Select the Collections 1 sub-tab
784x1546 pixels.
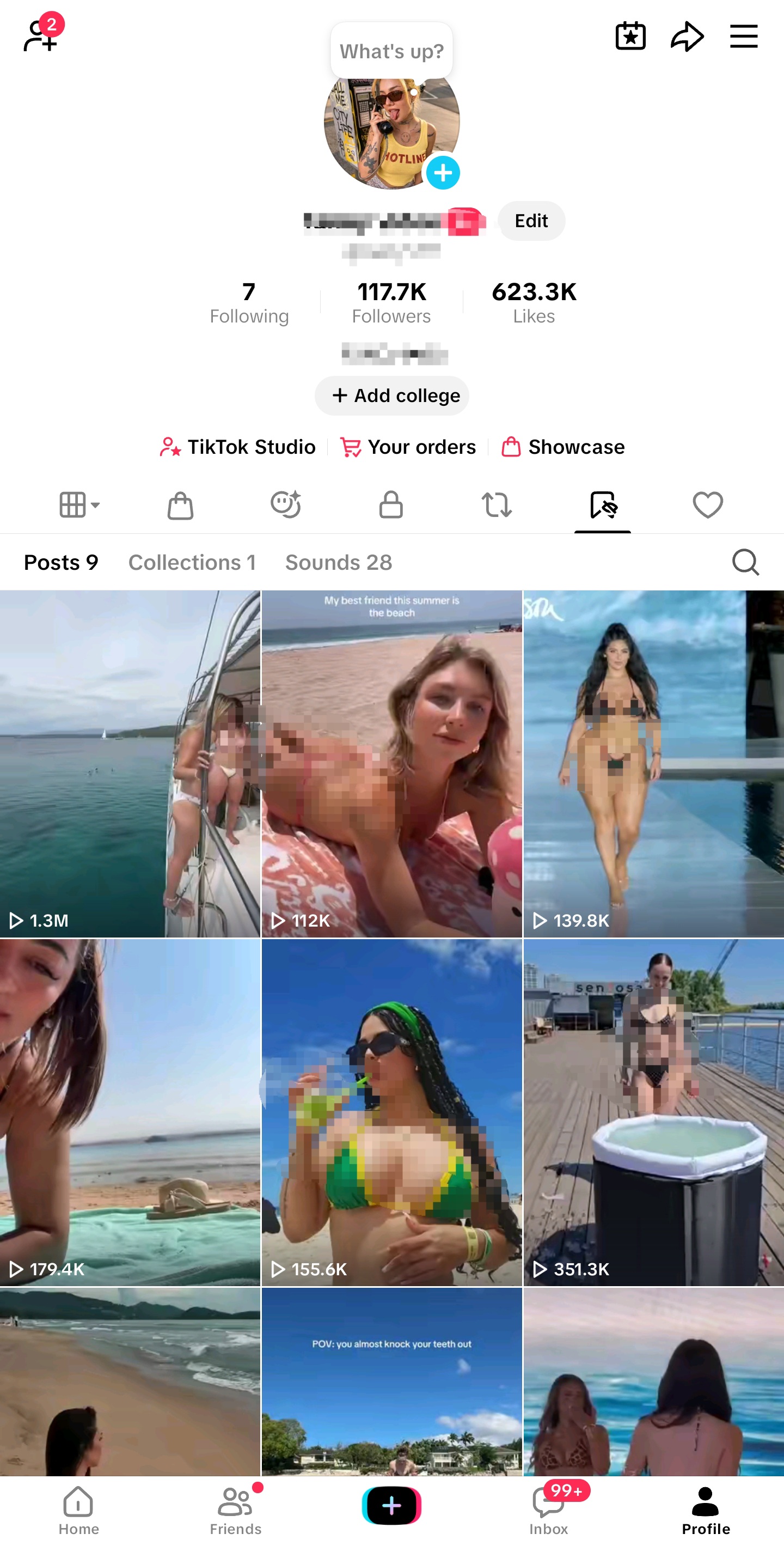(x=192, y=562)
